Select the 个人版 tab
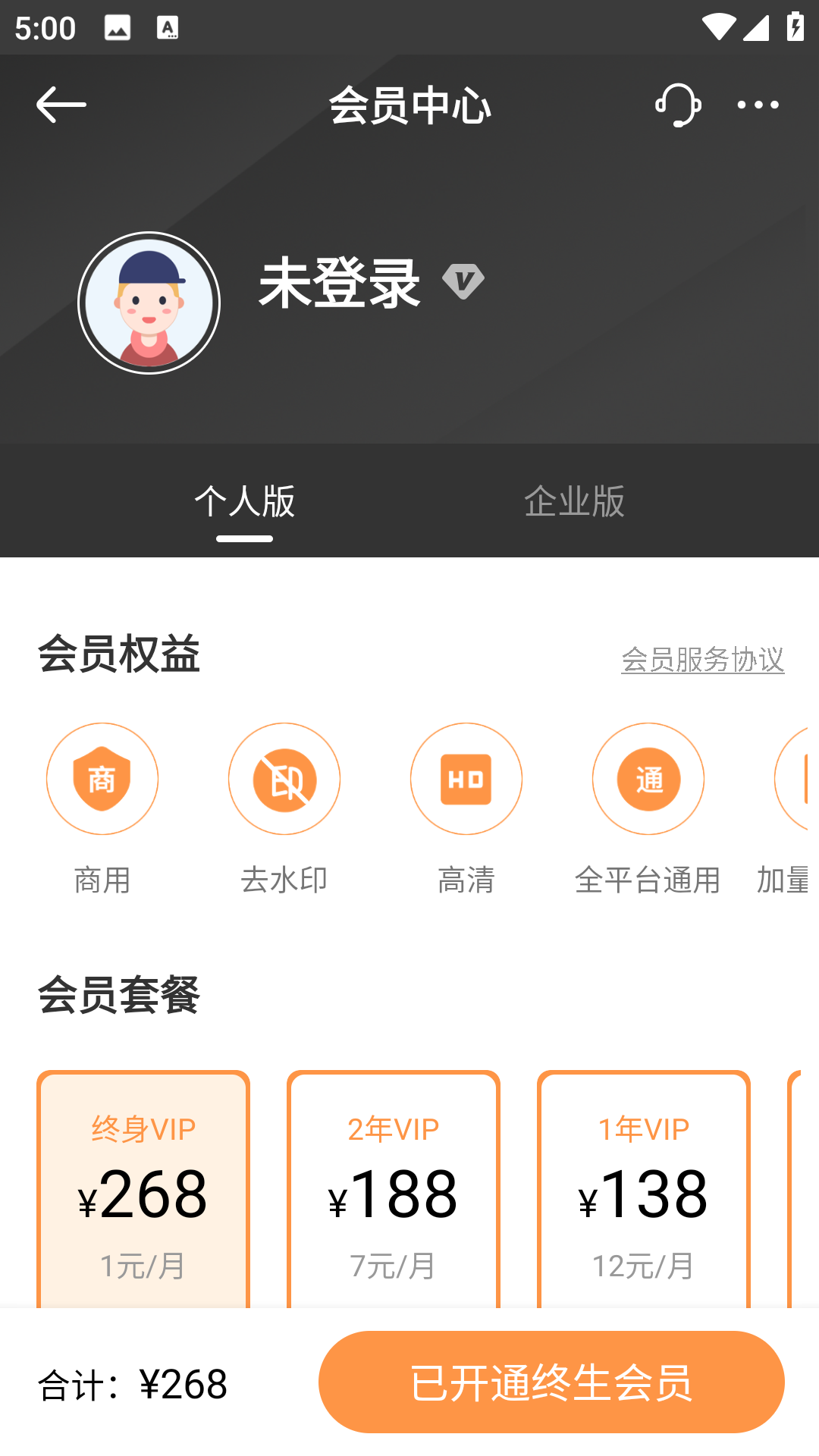 coord(244,501)
